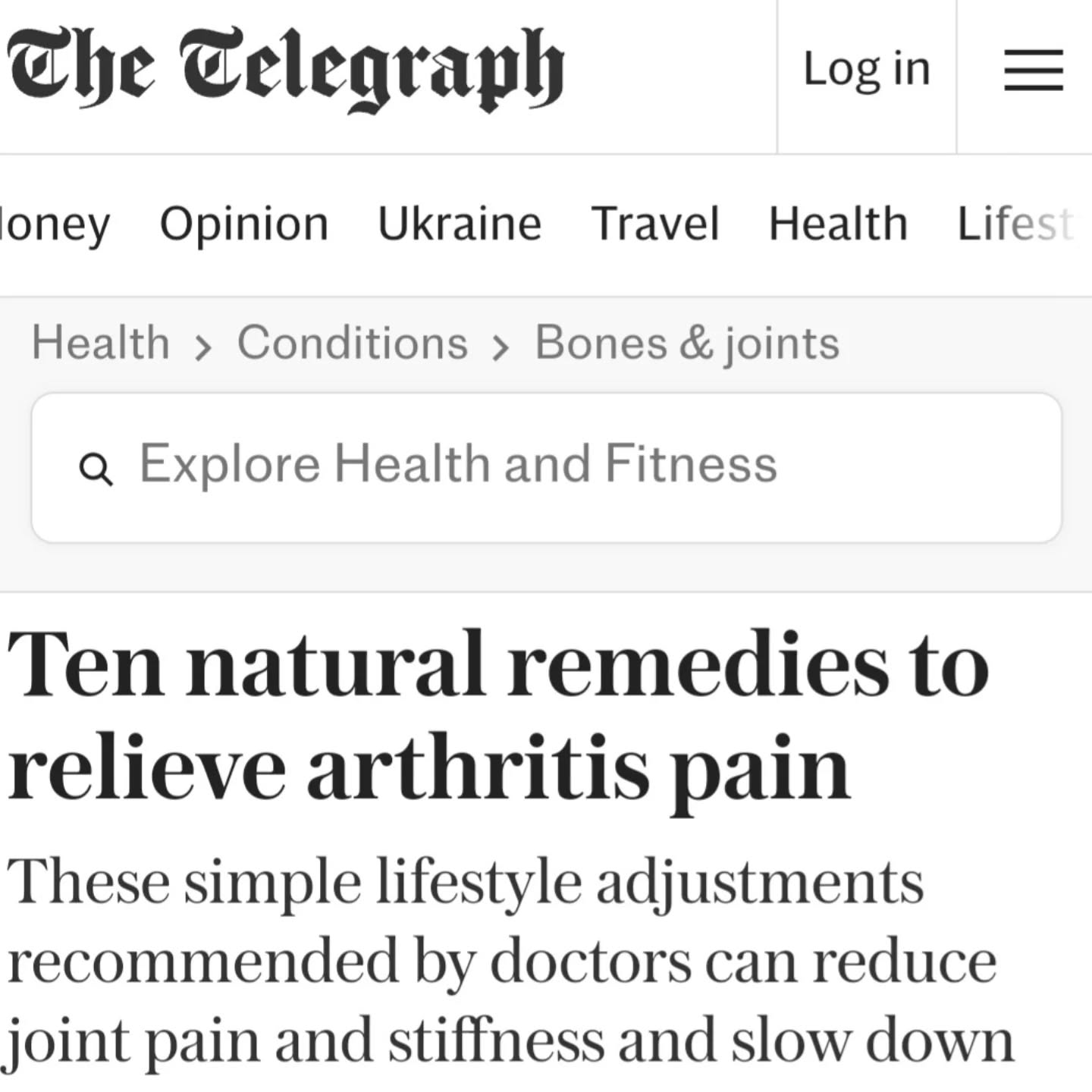Go to Health breadcrumb link

[101, 343]
